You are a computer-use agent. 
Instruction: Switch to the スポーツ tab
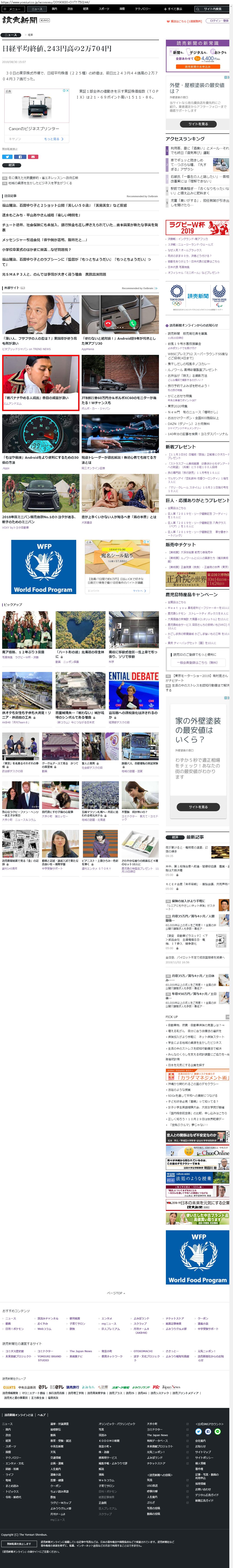104,9
